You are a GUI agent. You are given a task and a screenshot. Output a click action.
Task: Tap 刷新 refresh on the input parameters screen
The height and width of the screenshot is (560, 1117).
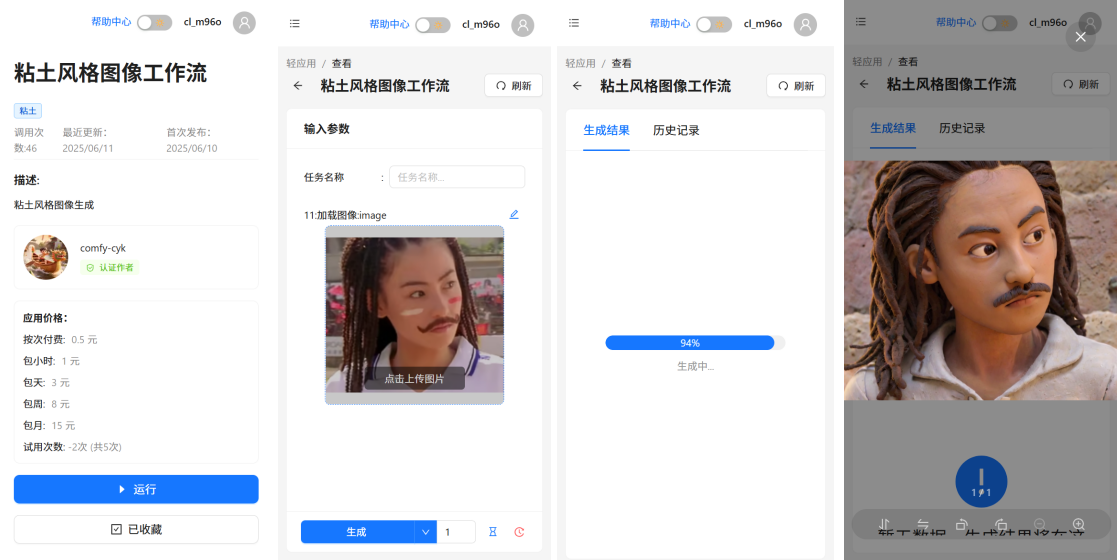(x=514, y=86)
